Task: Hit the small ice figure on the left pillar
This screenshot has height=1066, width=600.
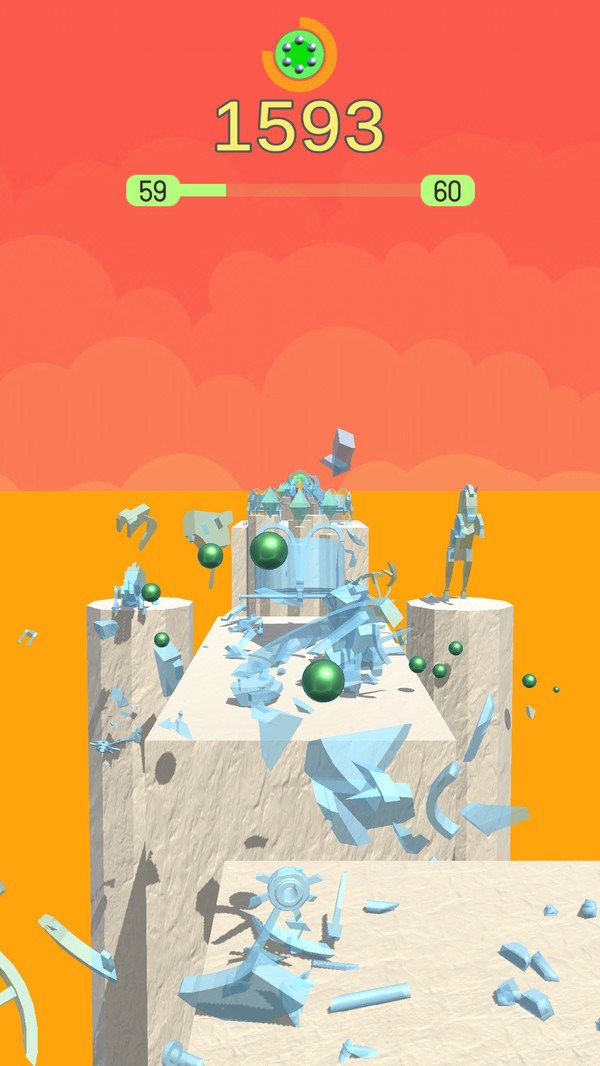Action: click(x=131, y=588)
